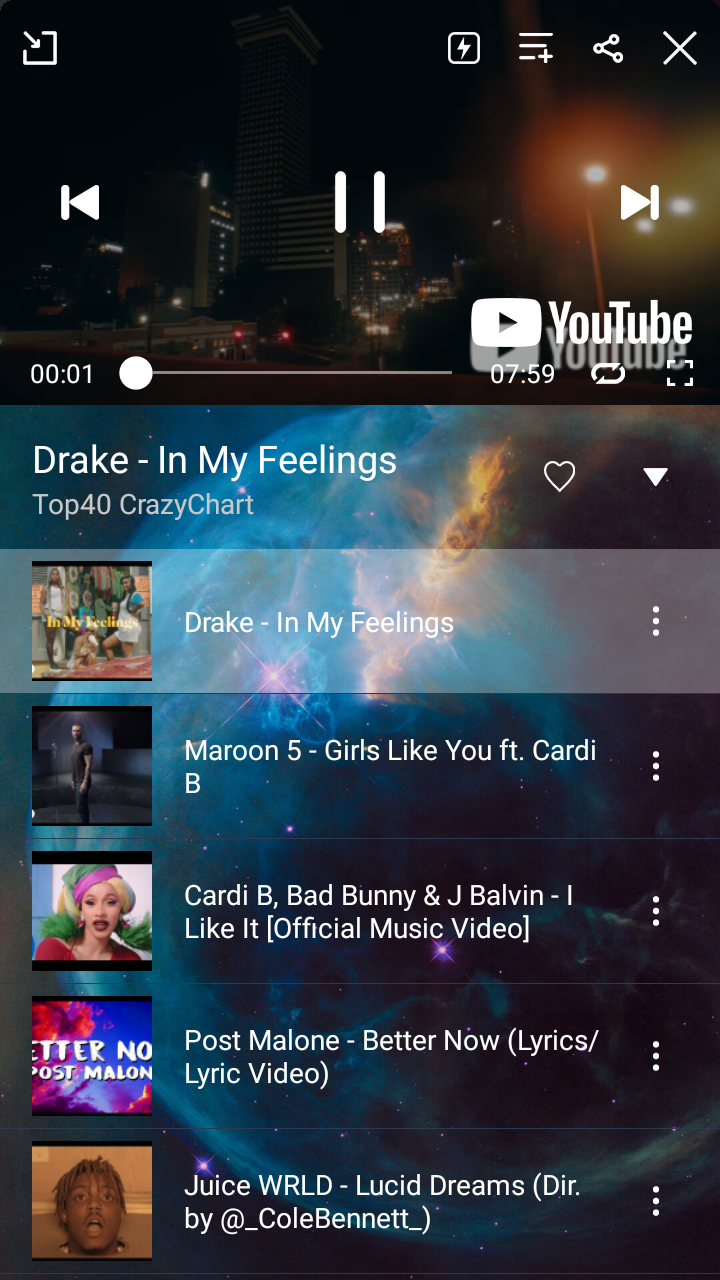Add this song to a playlist
This screenshot has height=1280, width=720.
coord(536,48)
